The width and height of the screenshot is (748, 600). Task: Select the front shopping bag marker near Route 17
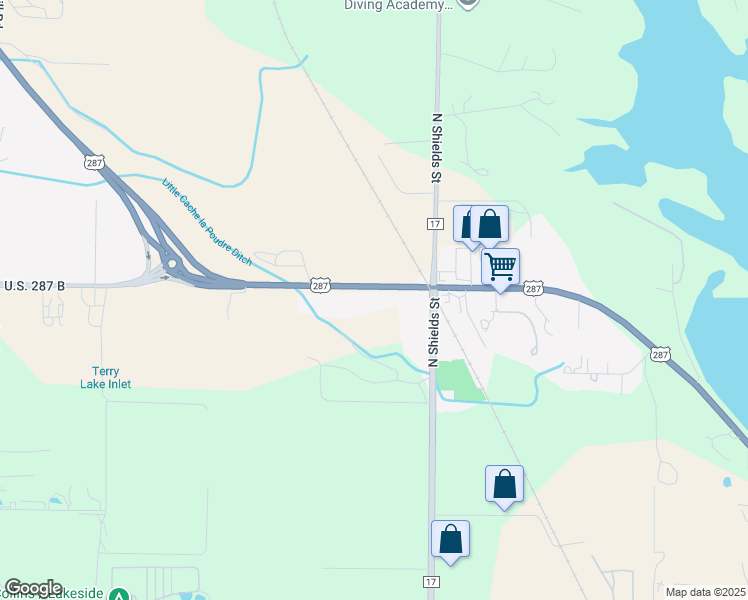(489, 225)
